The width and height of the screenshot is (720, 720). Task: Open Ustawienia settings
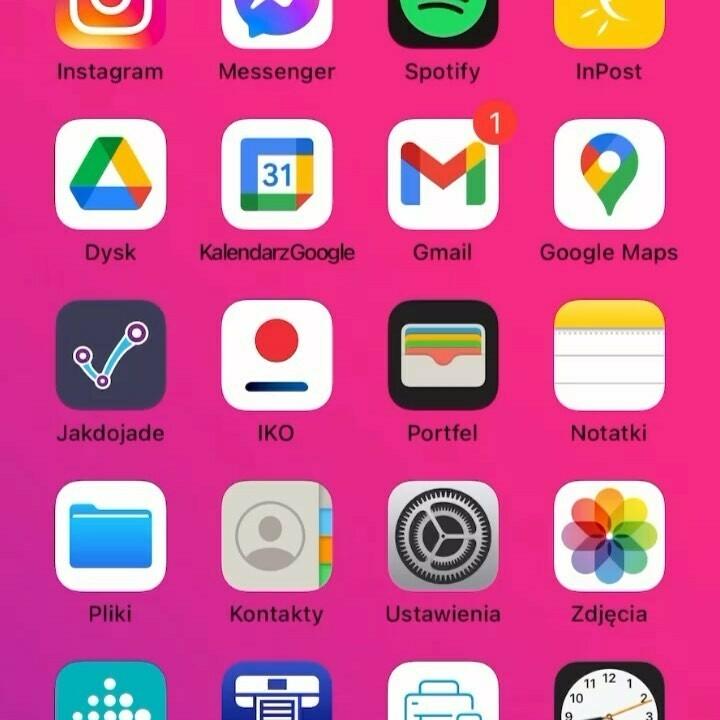pos(443,536)
